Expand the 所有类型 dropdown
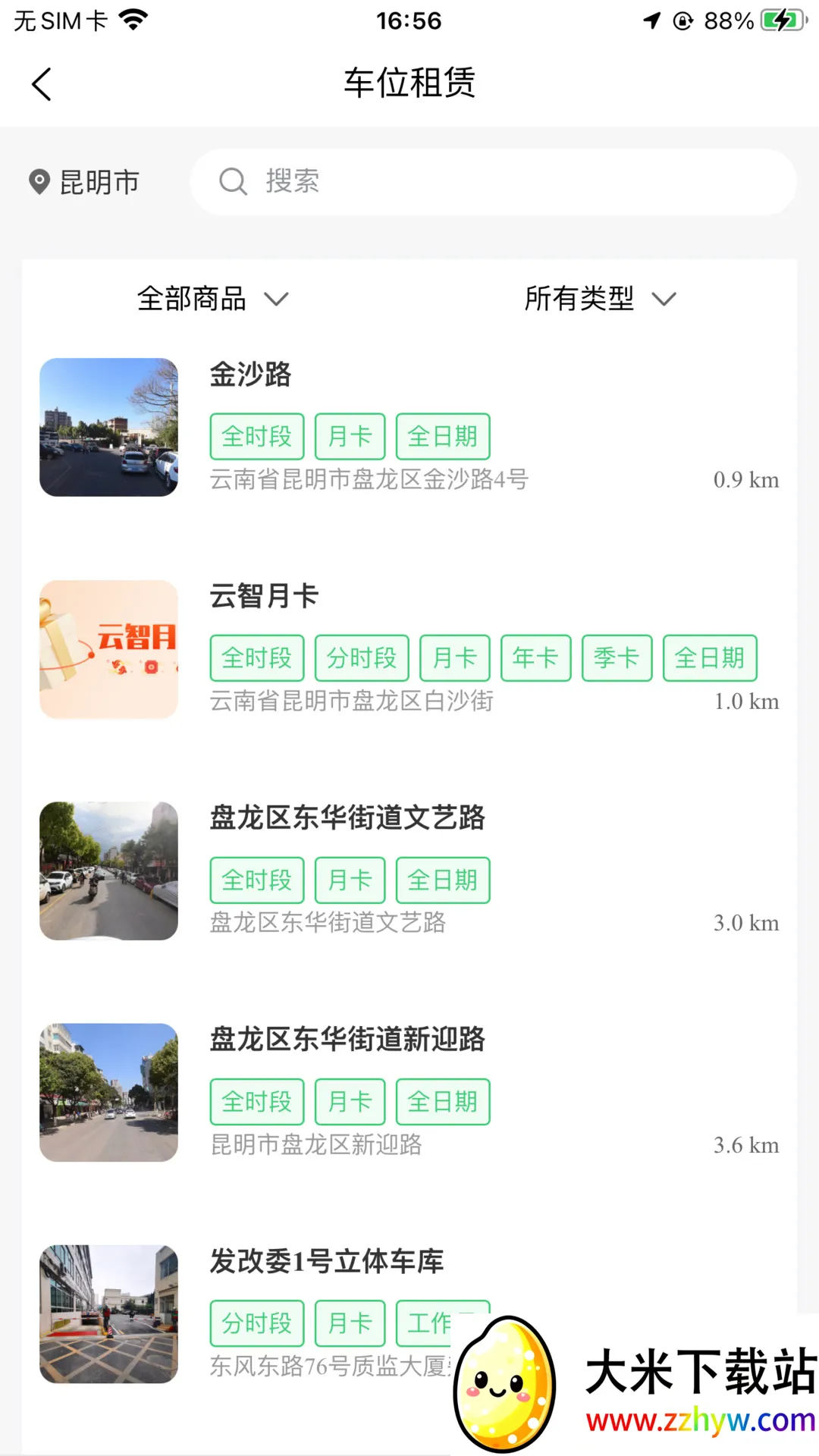The image size is (819, 1456). point(599,299)
